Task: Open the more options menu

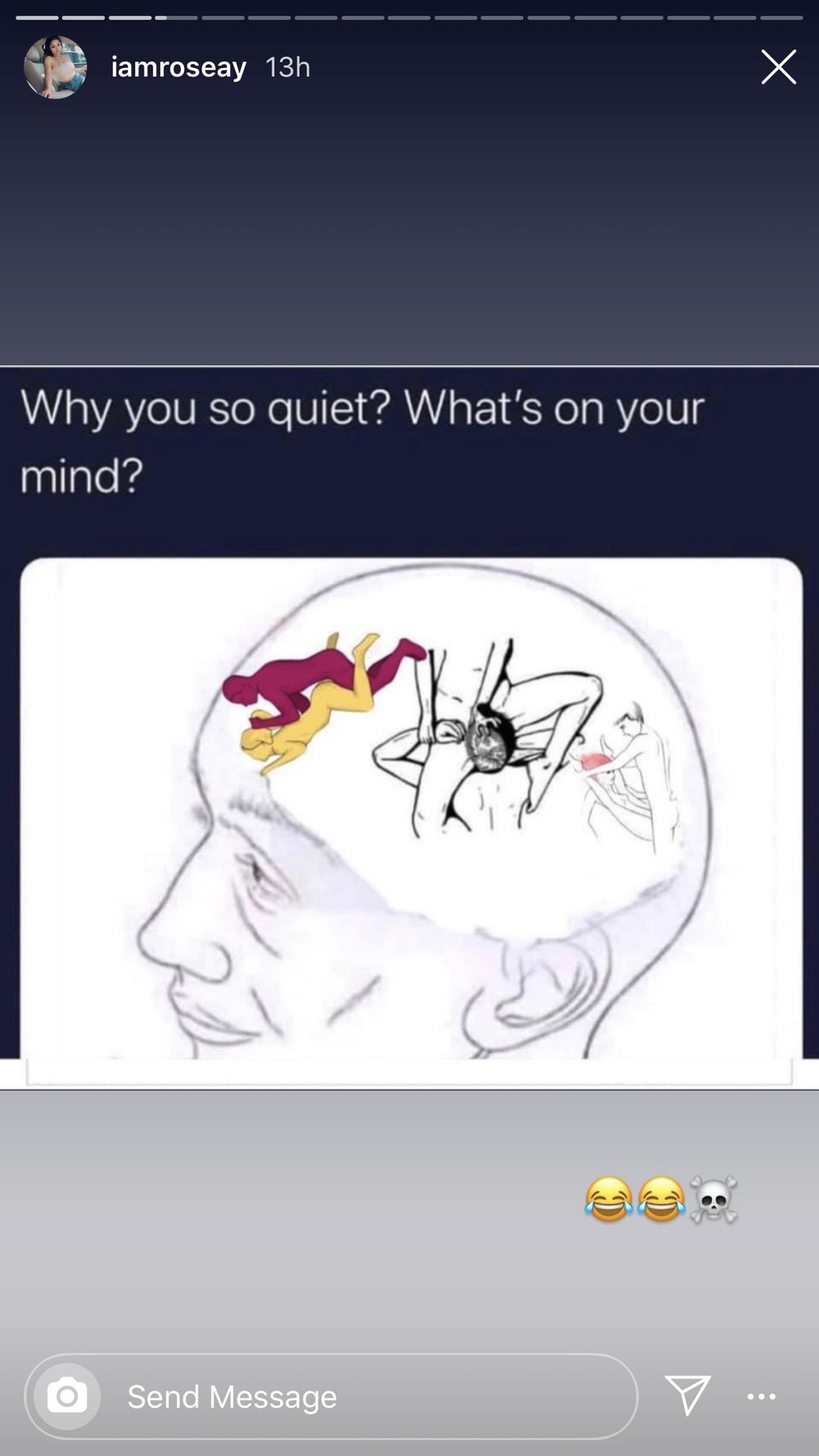Action: tap(762, 1396)
